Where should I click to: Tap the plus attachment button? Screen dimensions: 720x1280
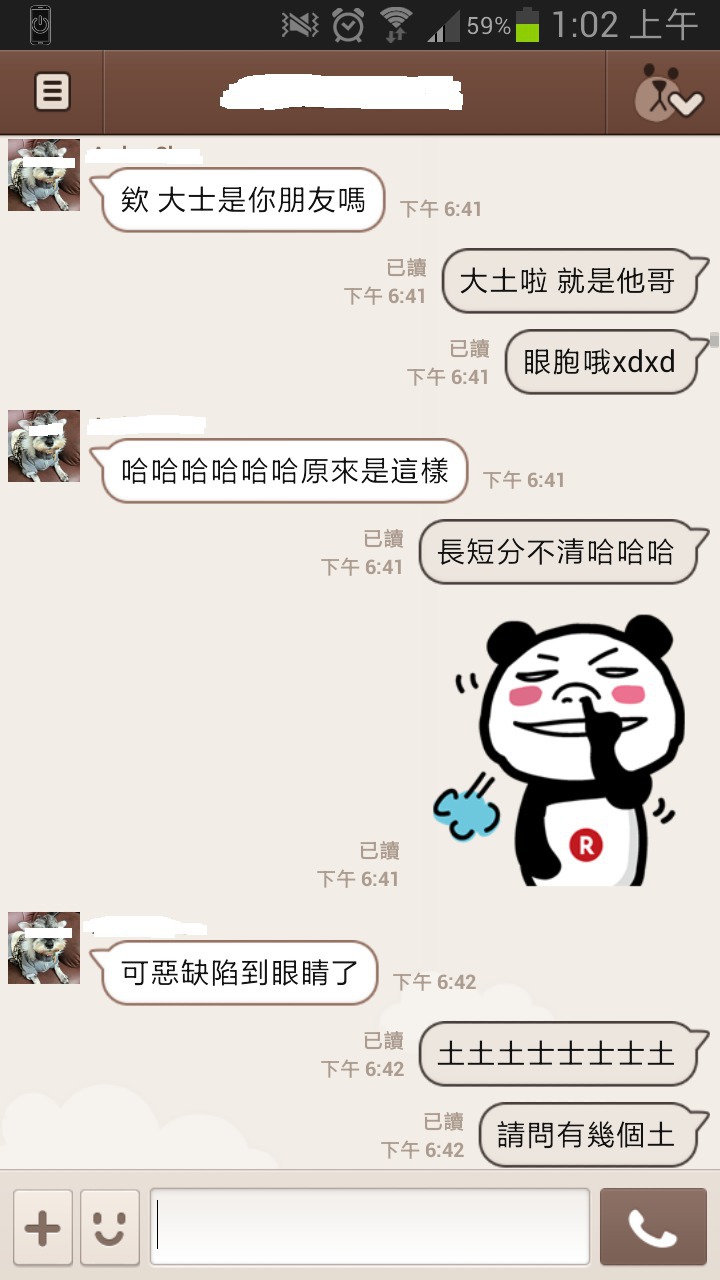(x=42, y=1228)
